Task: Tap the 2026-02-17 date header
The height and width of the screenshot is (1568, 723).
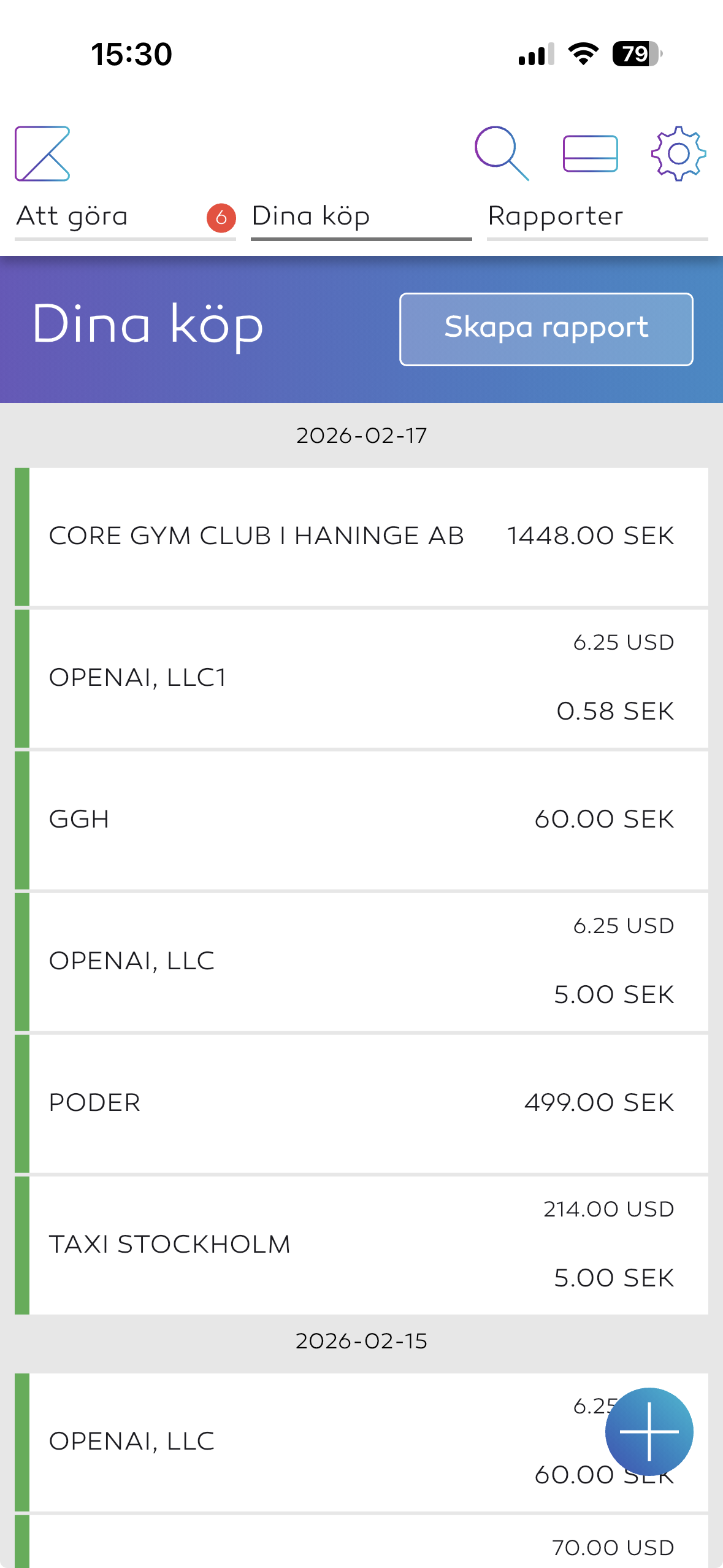Action: 361,435
